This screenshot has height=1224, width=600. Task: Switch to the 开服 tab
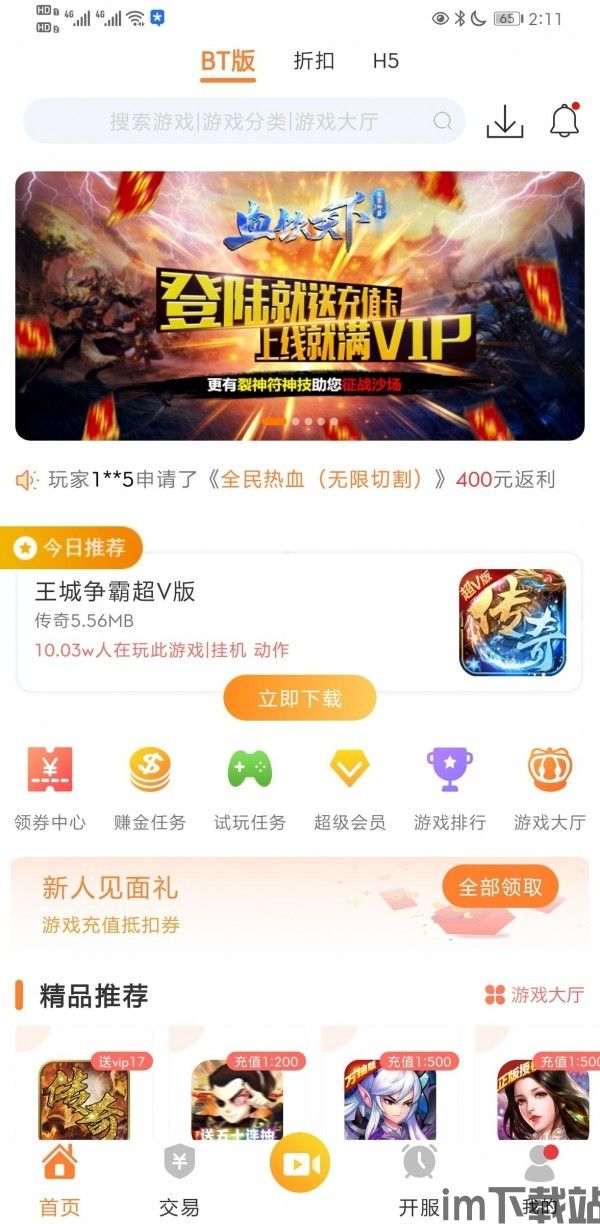point(419,1180)
